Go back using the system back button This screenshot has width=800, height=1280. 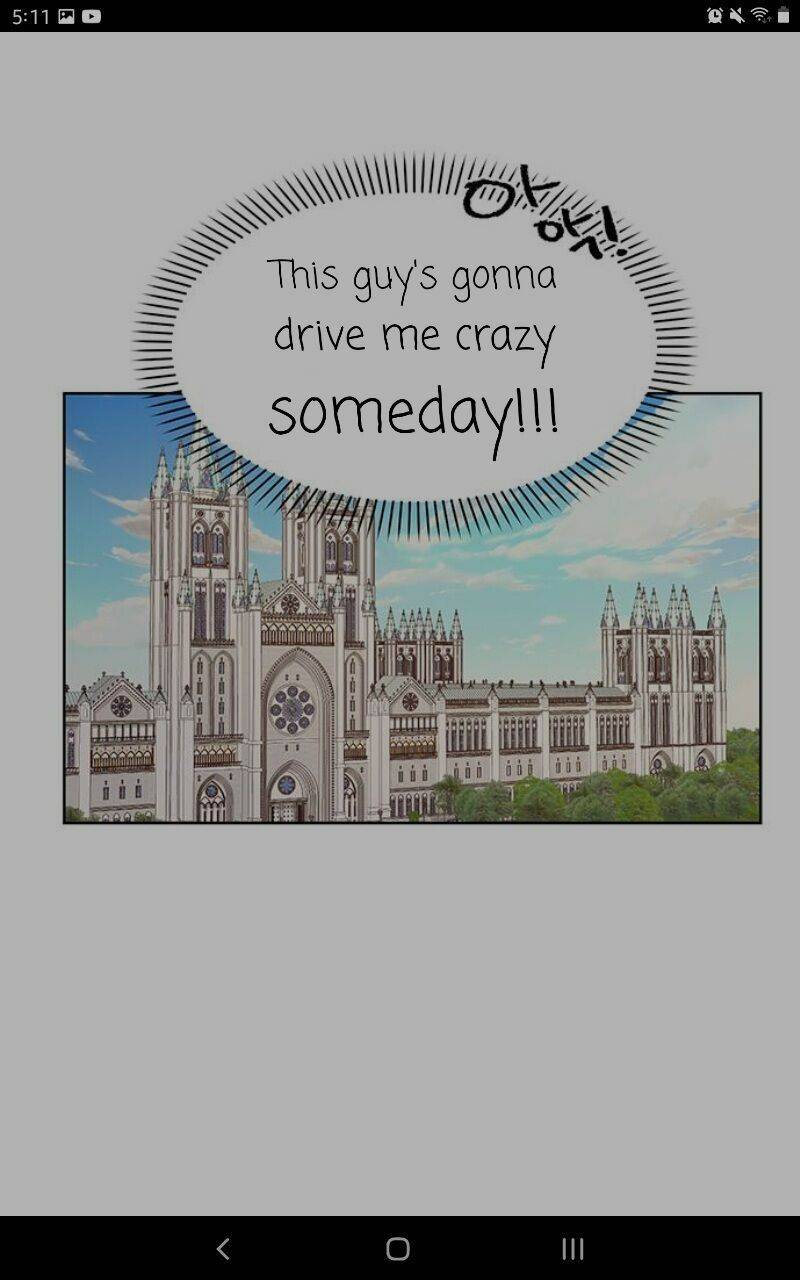(x=223, y=1248)
